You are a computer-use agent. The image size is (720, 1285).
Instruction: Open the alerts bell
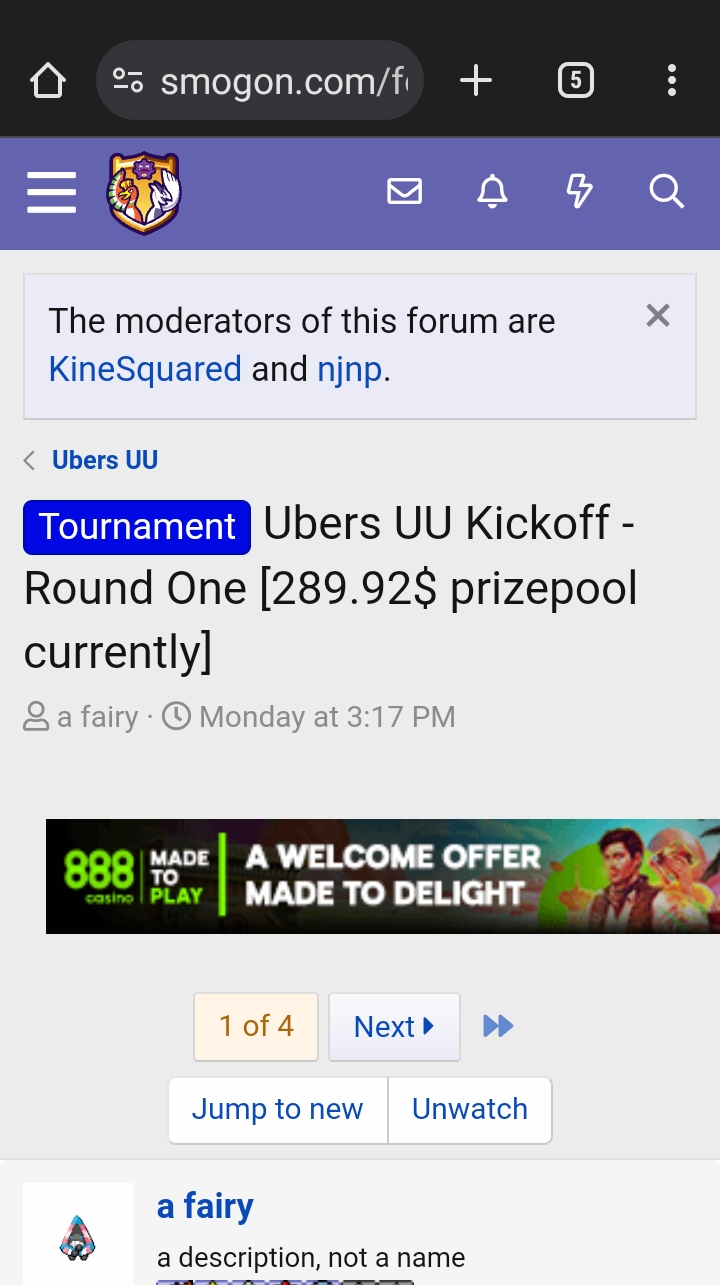click(492, 191)
